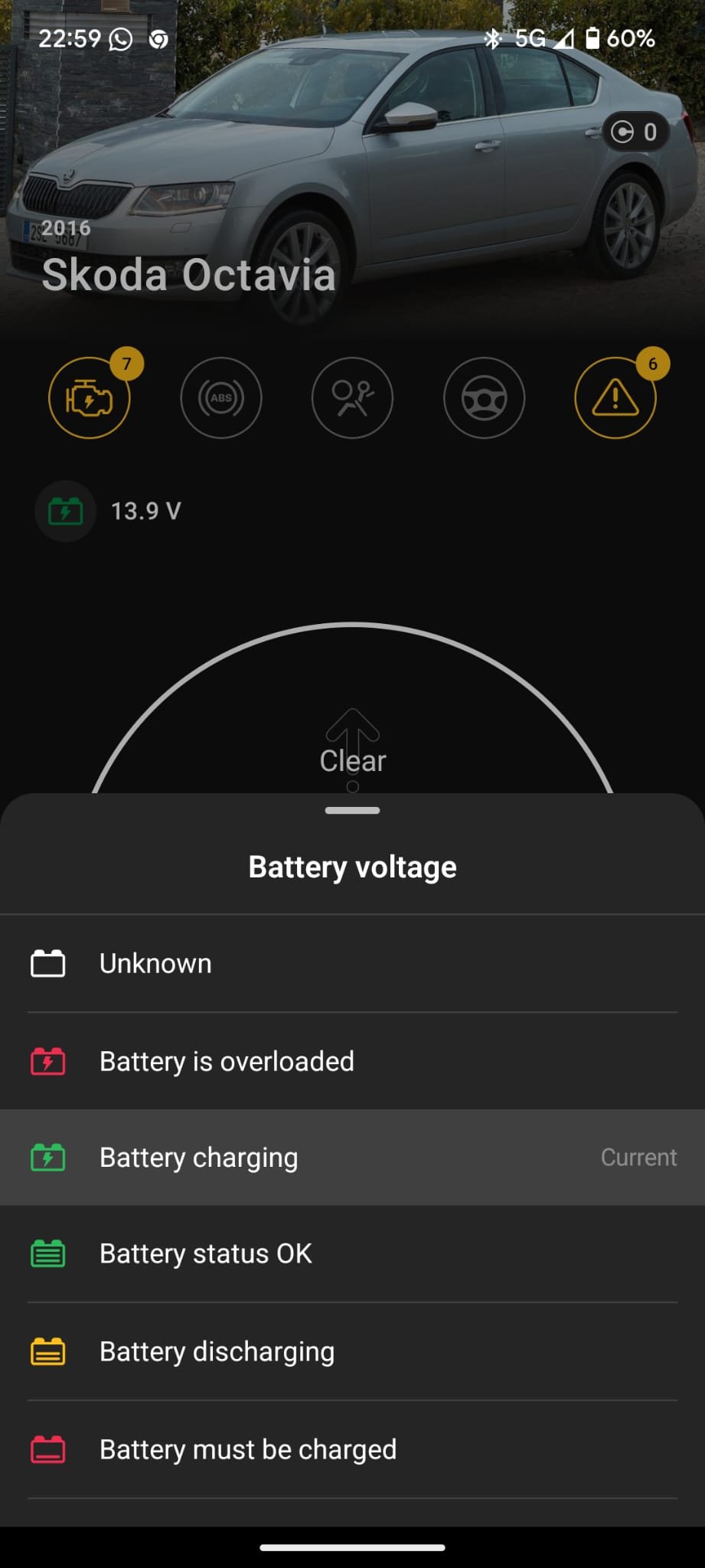Viewport: 705px width, 1568px height.
Task: Tap the credits badge showing 0
Action: tap(635, 132)
